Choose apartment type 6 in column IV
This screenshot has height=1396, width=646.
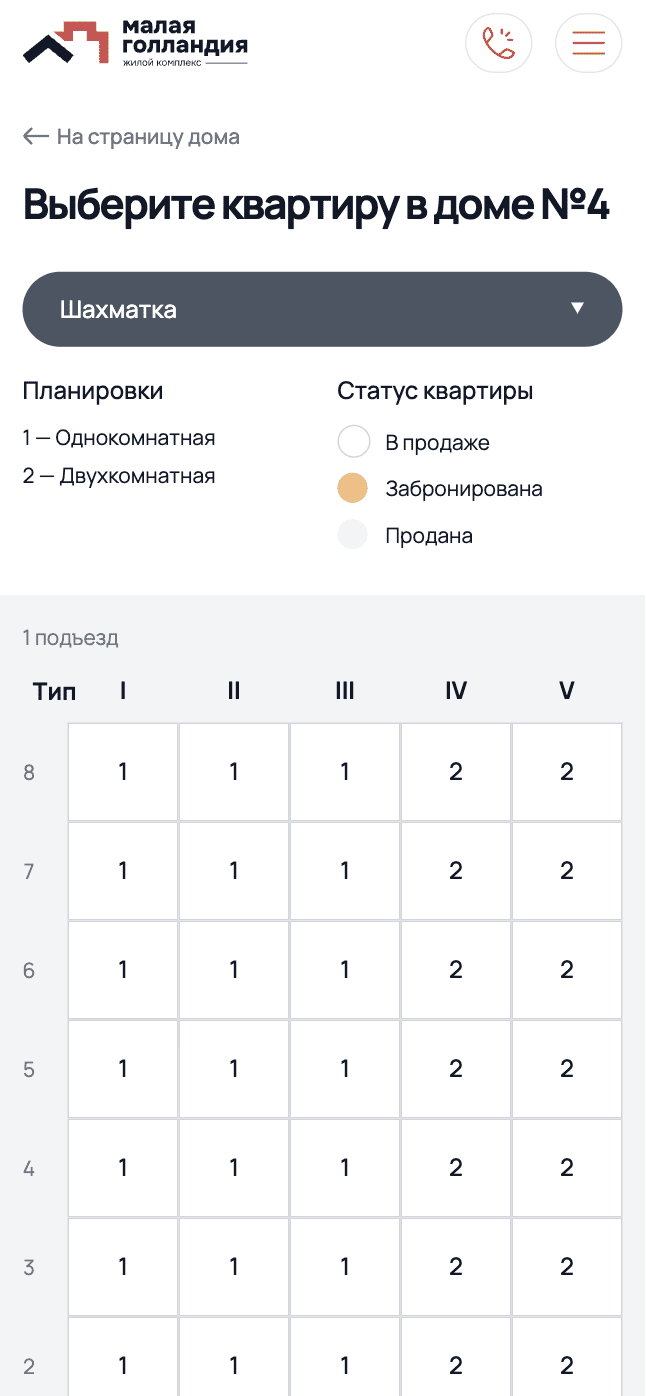(455, 970)
